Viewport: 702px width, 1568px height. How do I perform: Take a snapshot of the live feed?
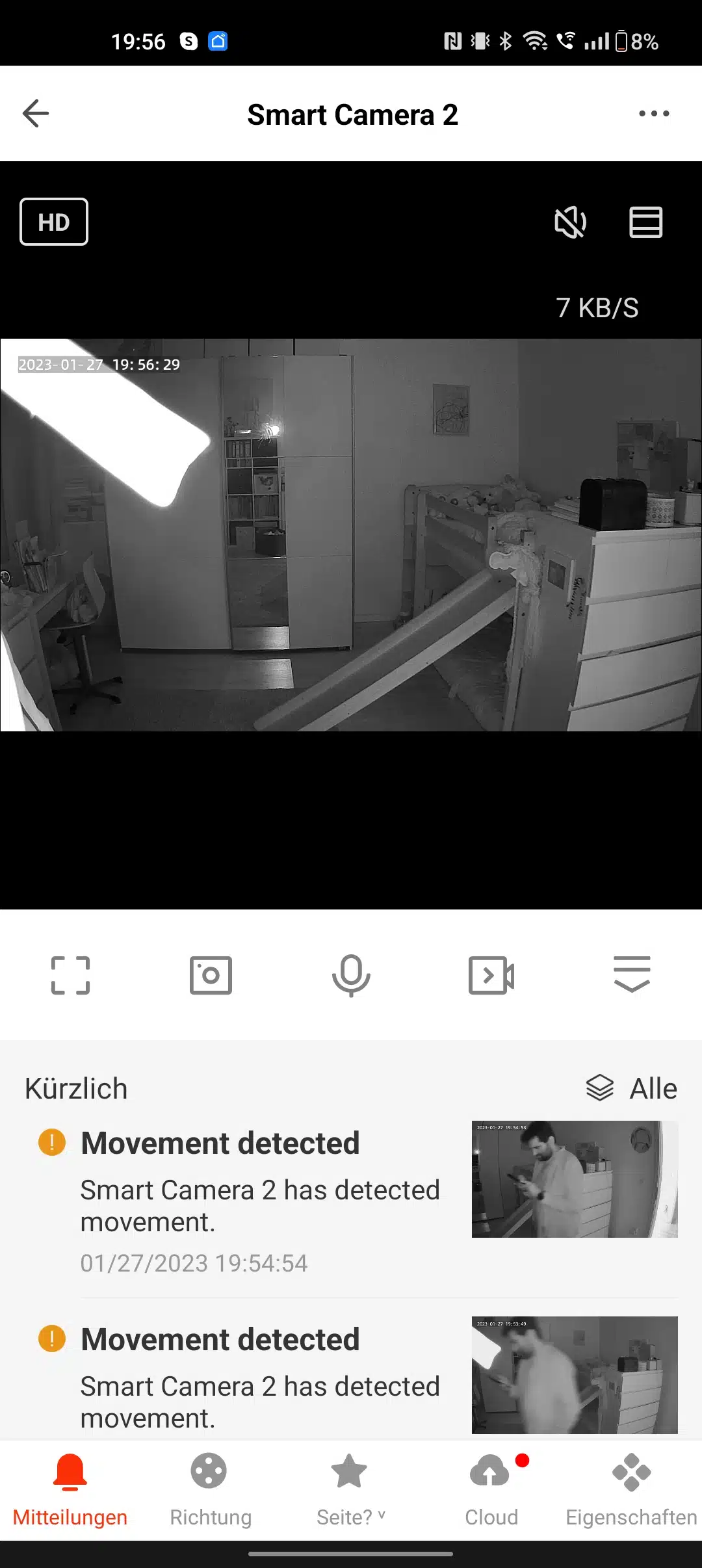[211, 975]
